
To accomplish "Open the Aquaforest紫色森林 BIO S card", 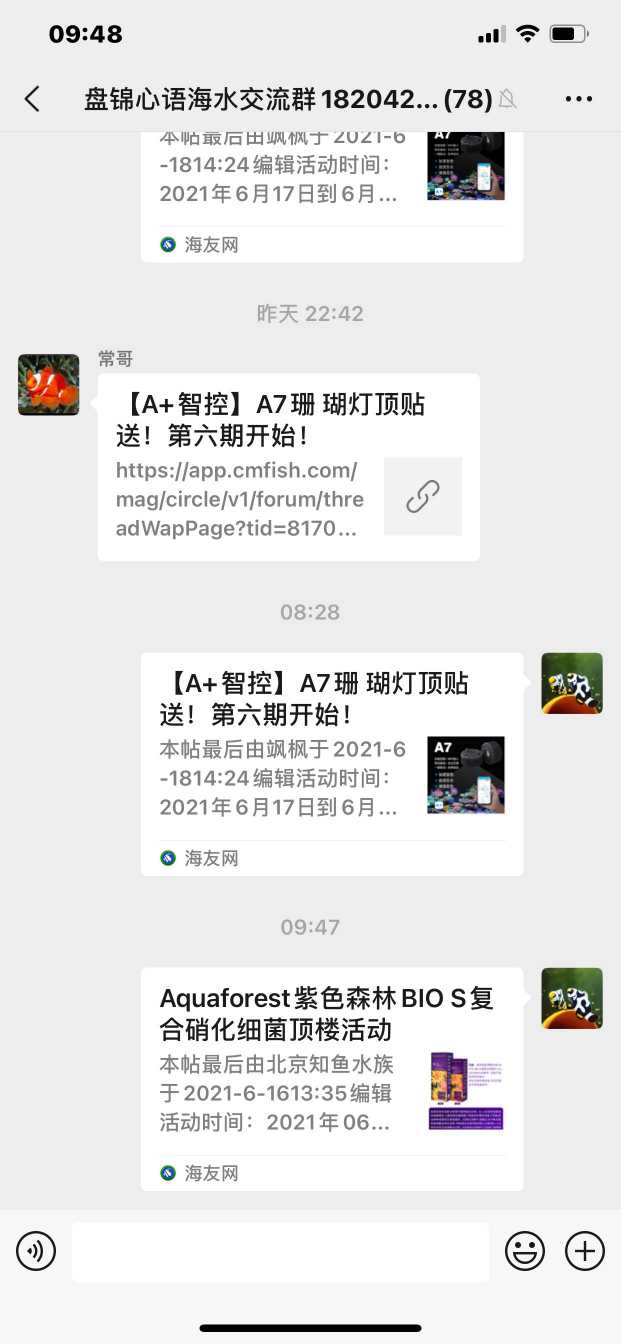I will [331, 1078].
